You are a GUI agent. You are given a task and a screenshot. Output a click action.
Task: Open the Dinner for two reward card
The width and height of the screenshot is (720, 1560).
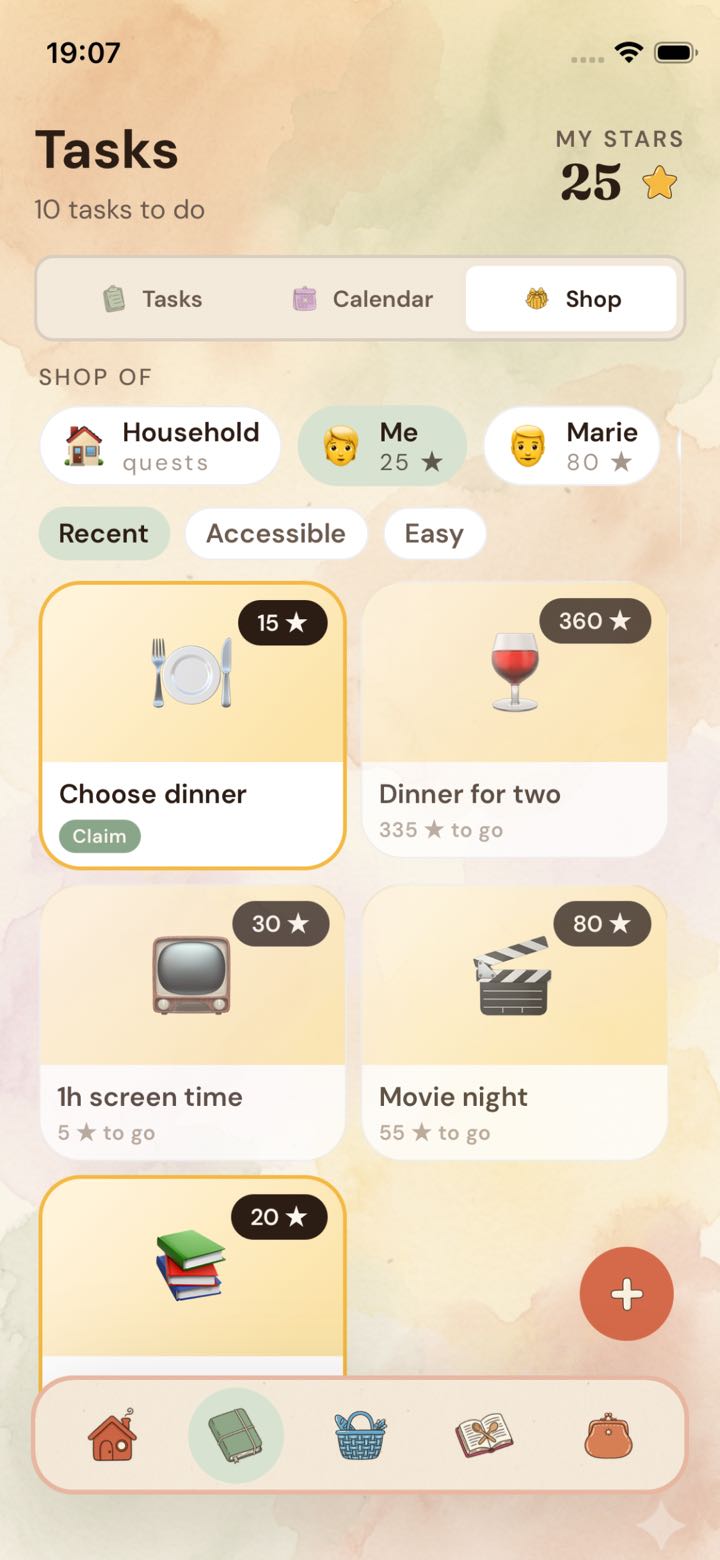tap(514, 720)
